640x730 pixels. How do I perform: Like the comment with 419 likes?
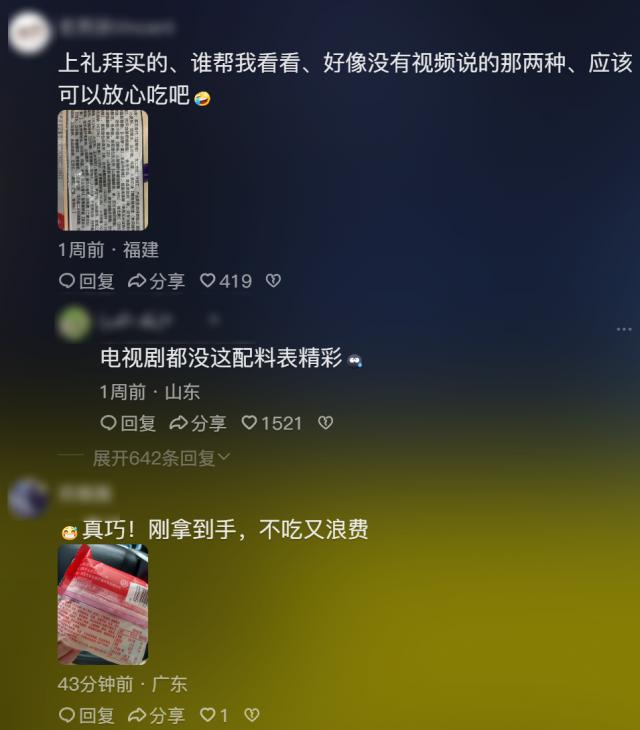point(225,281)
